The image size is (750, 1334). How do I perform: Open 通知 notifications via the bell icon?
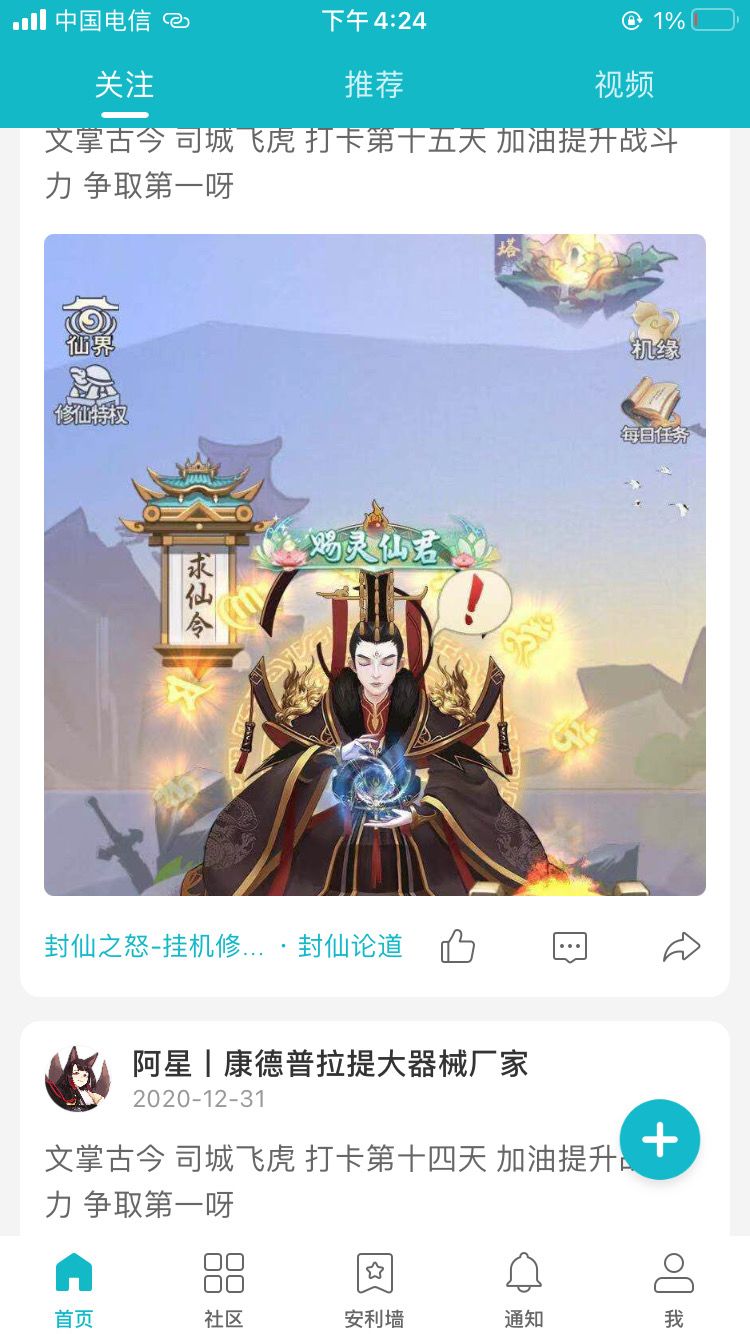pos(524,1288)
